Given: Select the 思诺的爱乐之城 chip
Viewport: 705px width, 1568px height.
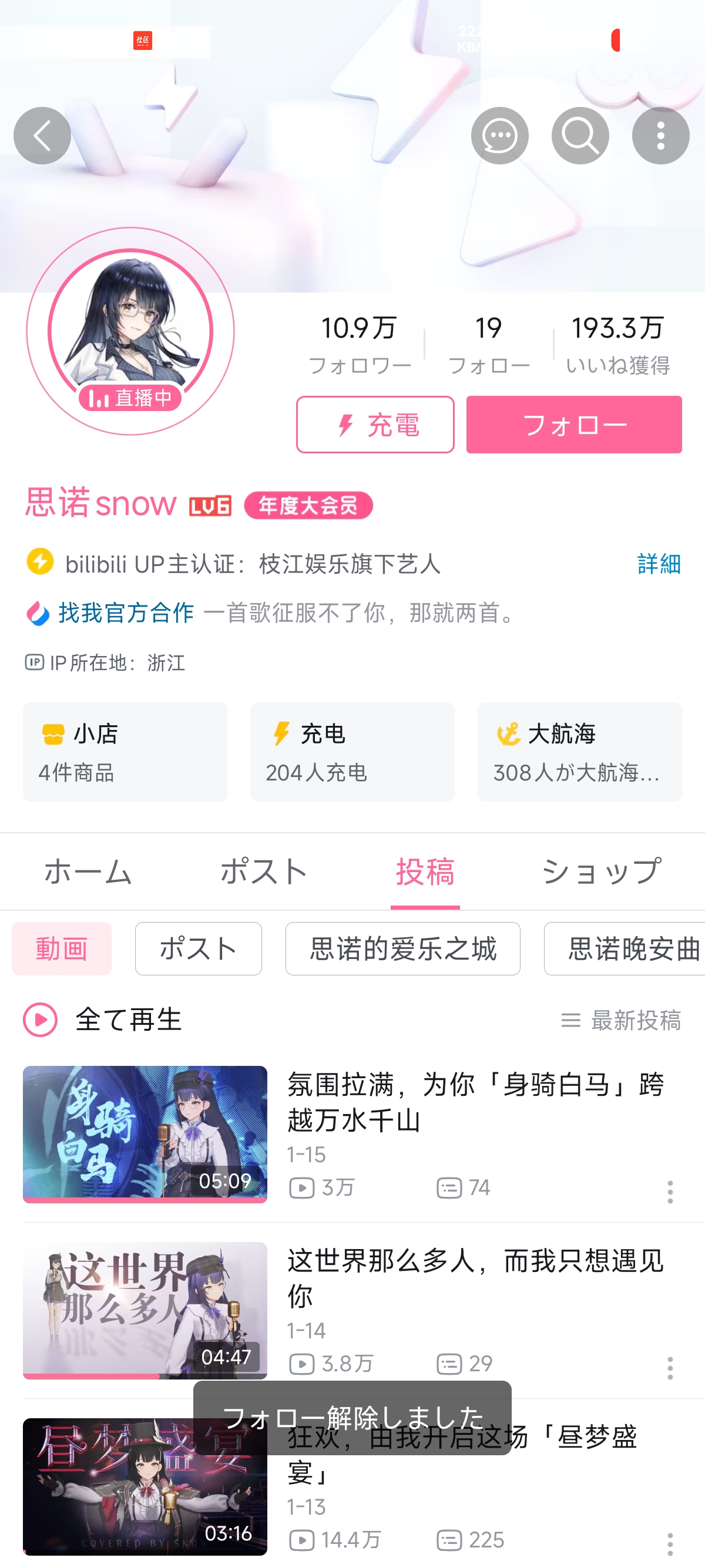Looking at the screenshot, I should [402, 948].
